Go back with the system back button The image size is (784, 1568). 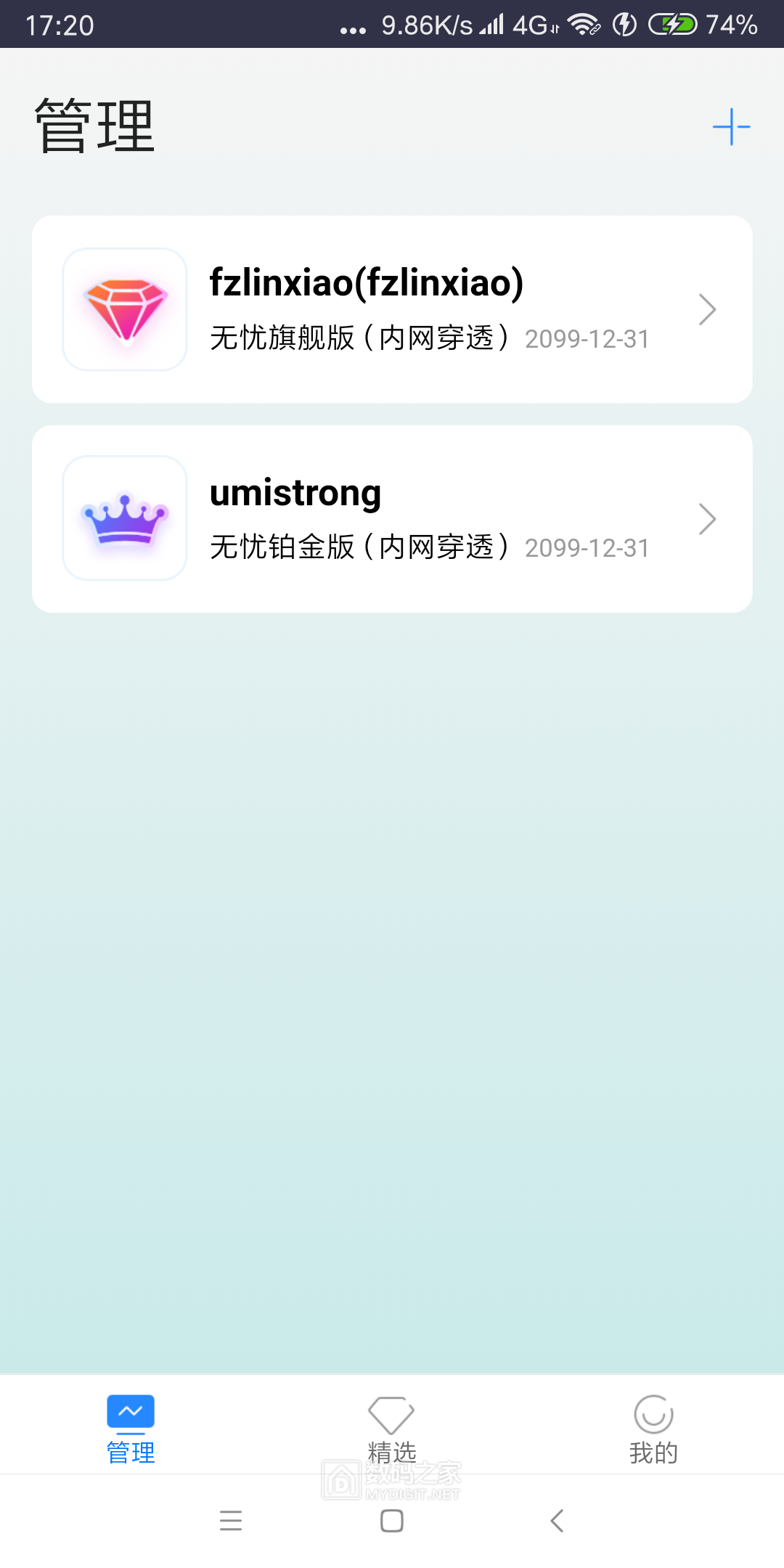click(557, 1521)
